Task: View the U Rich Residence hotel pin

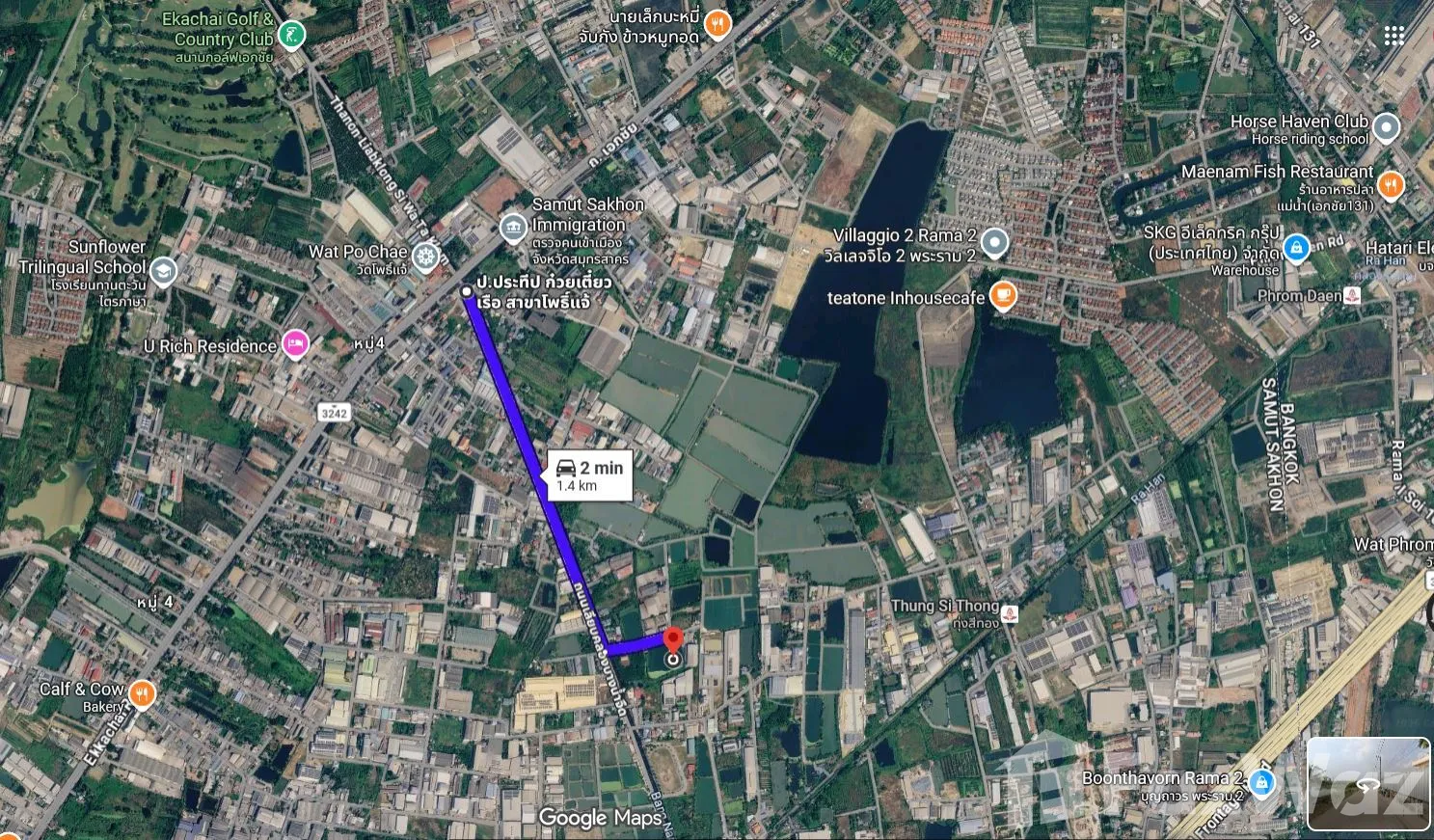Action: point(294,344)
